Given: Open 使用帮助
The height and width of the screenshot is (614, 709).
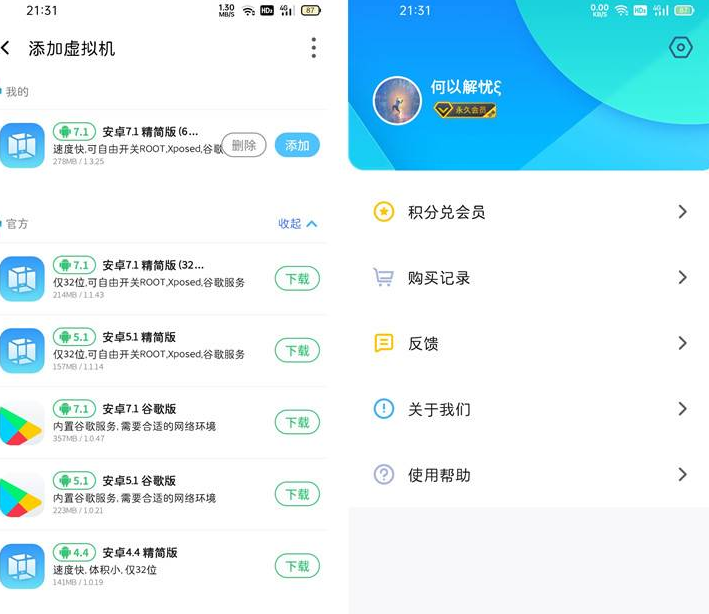Looking at the screenshot, I should click(528, 475).
